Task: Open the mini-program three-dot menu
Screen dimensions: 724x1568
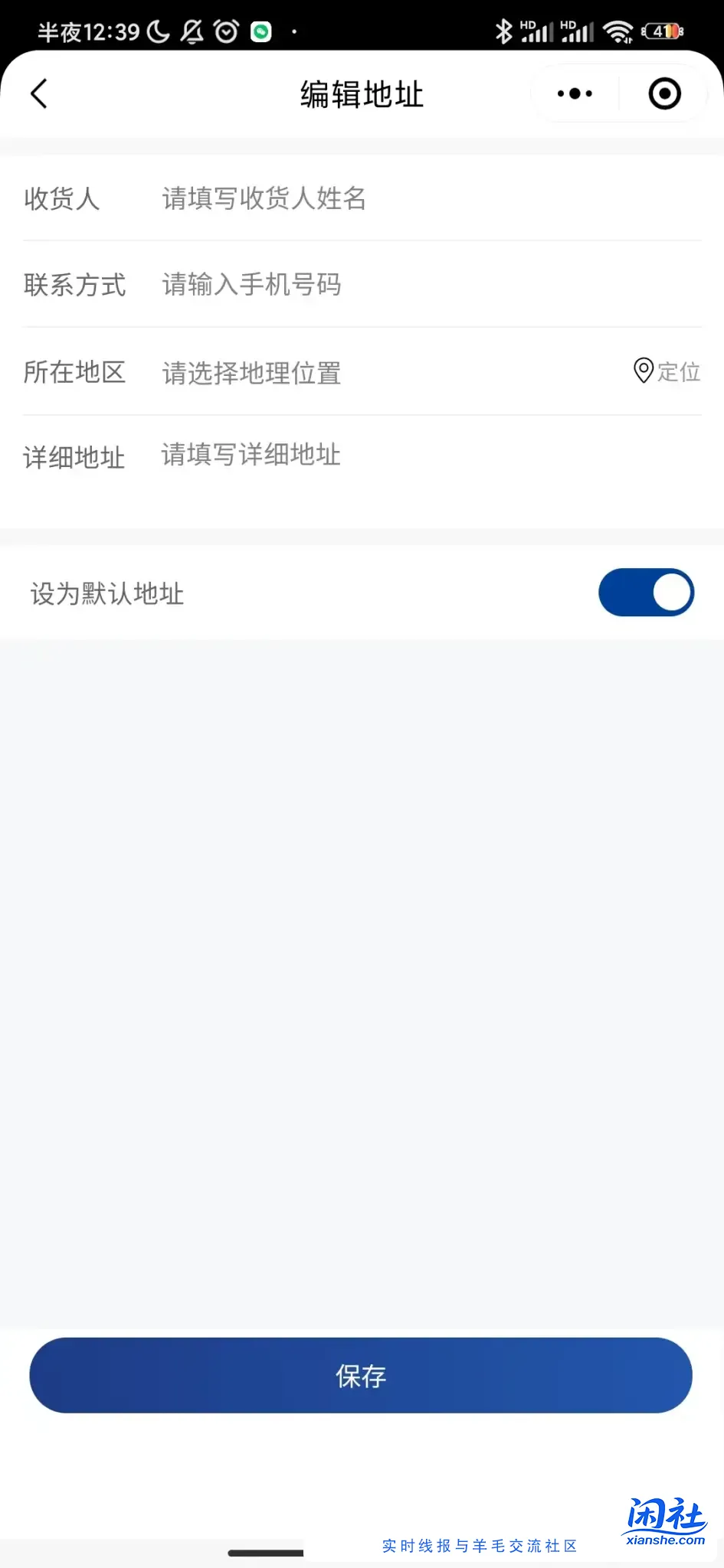Action: click(x=575, y=94)
